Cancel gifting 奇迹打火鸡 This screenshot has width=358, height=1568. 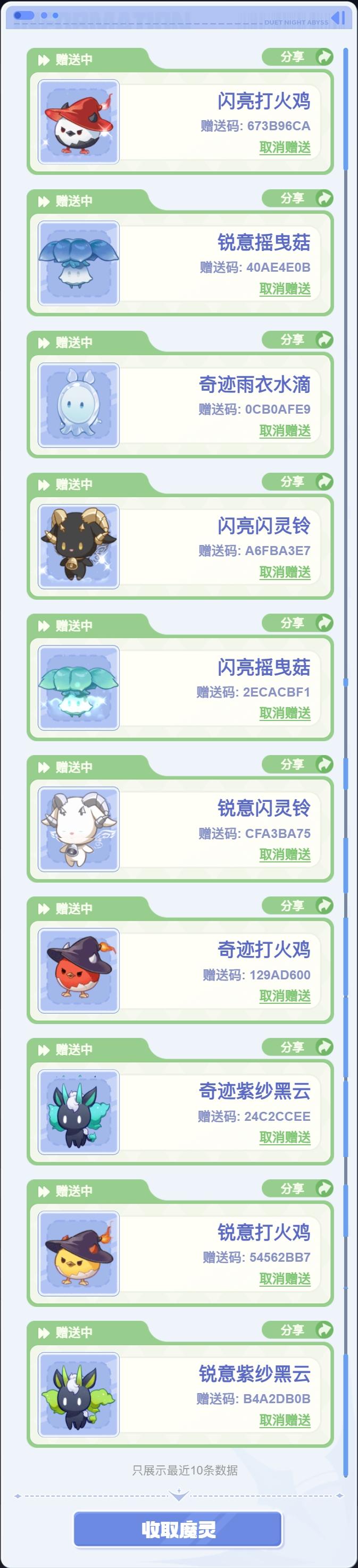click(x=285, y=996)
